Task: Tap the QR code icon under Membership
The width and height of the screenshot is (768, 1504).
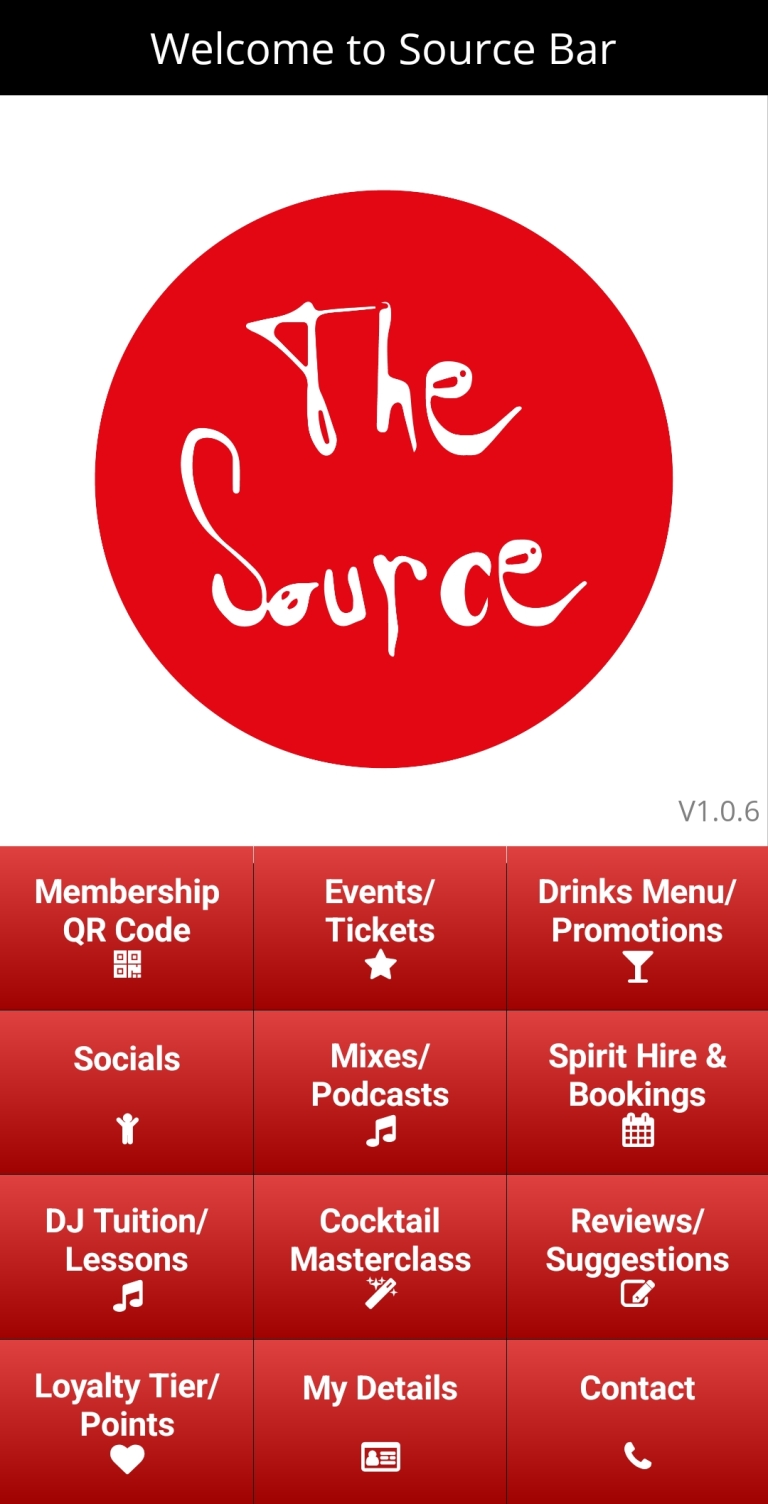Action: [x=126, y=965]
